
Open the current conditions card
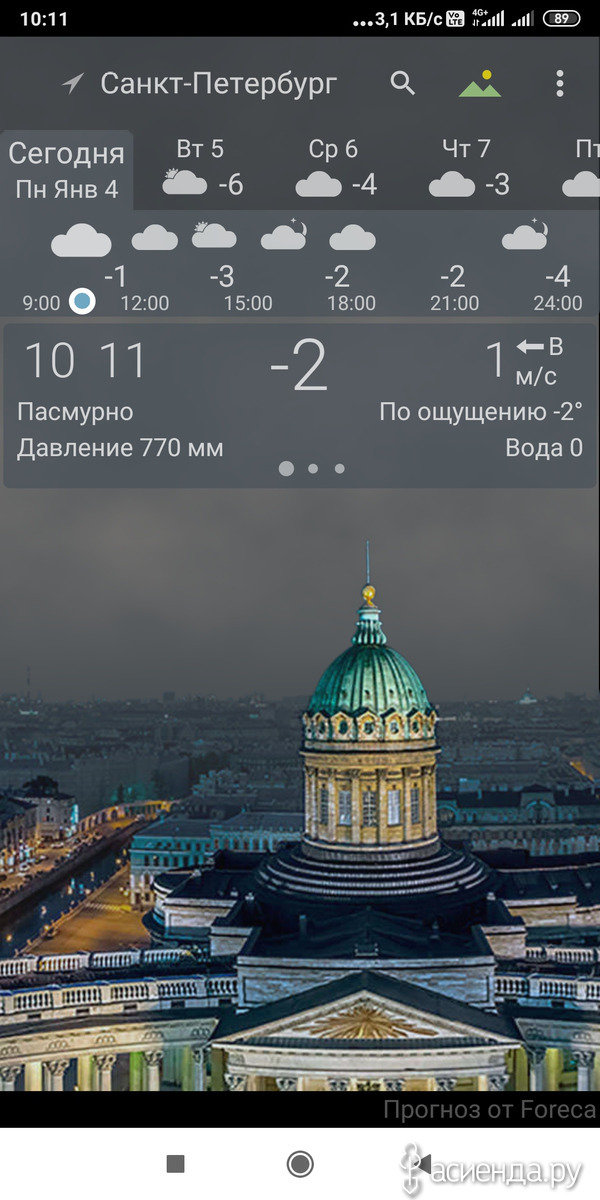pyautogui.click(x=300, y=405)
